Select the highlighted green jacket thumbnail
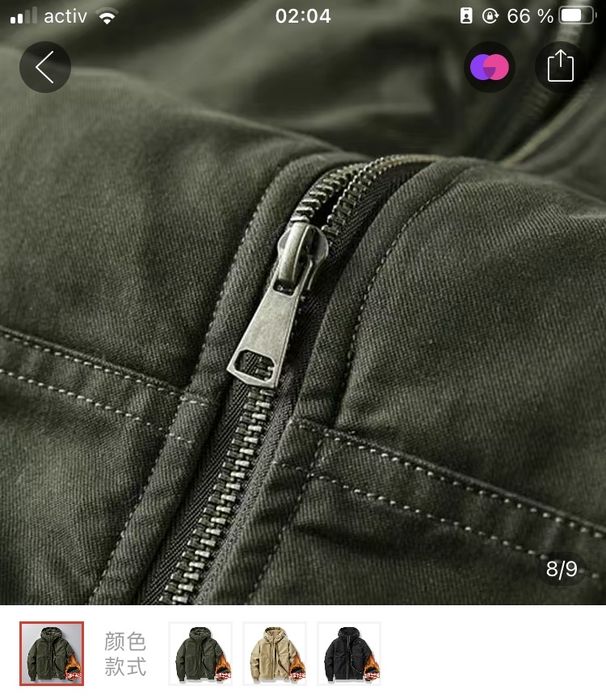This screenshot has height=699, width=606. click(x=52, y=654)
